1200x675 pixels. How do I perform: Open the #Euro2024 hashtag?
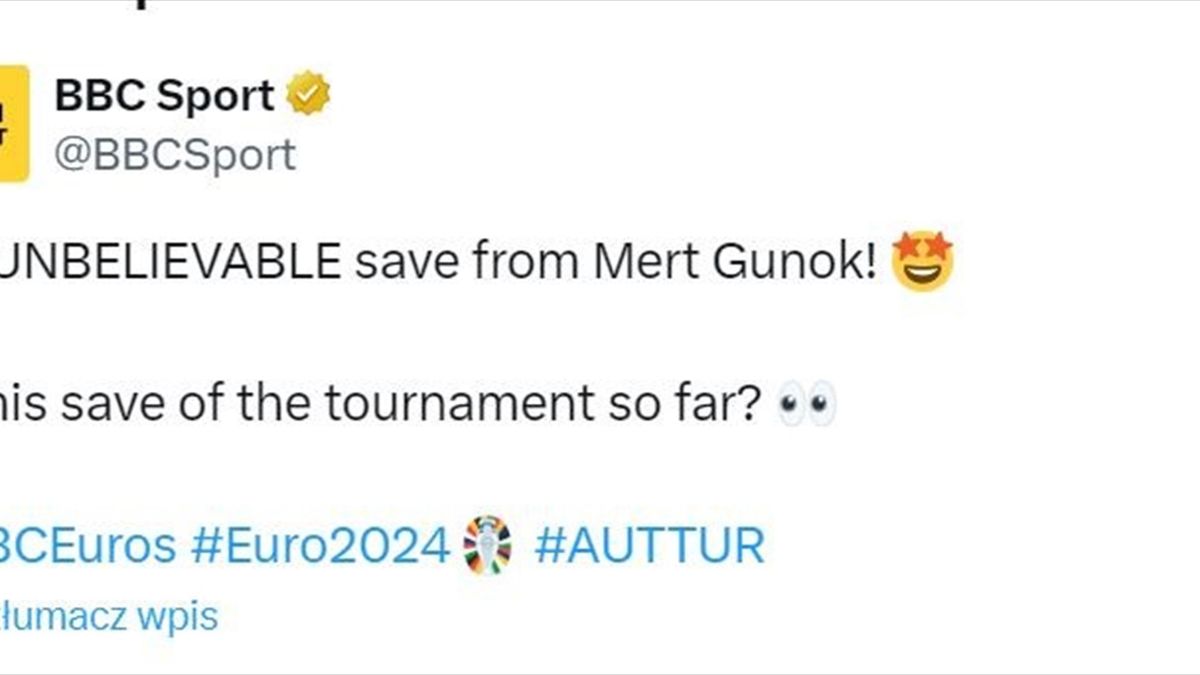320,547
